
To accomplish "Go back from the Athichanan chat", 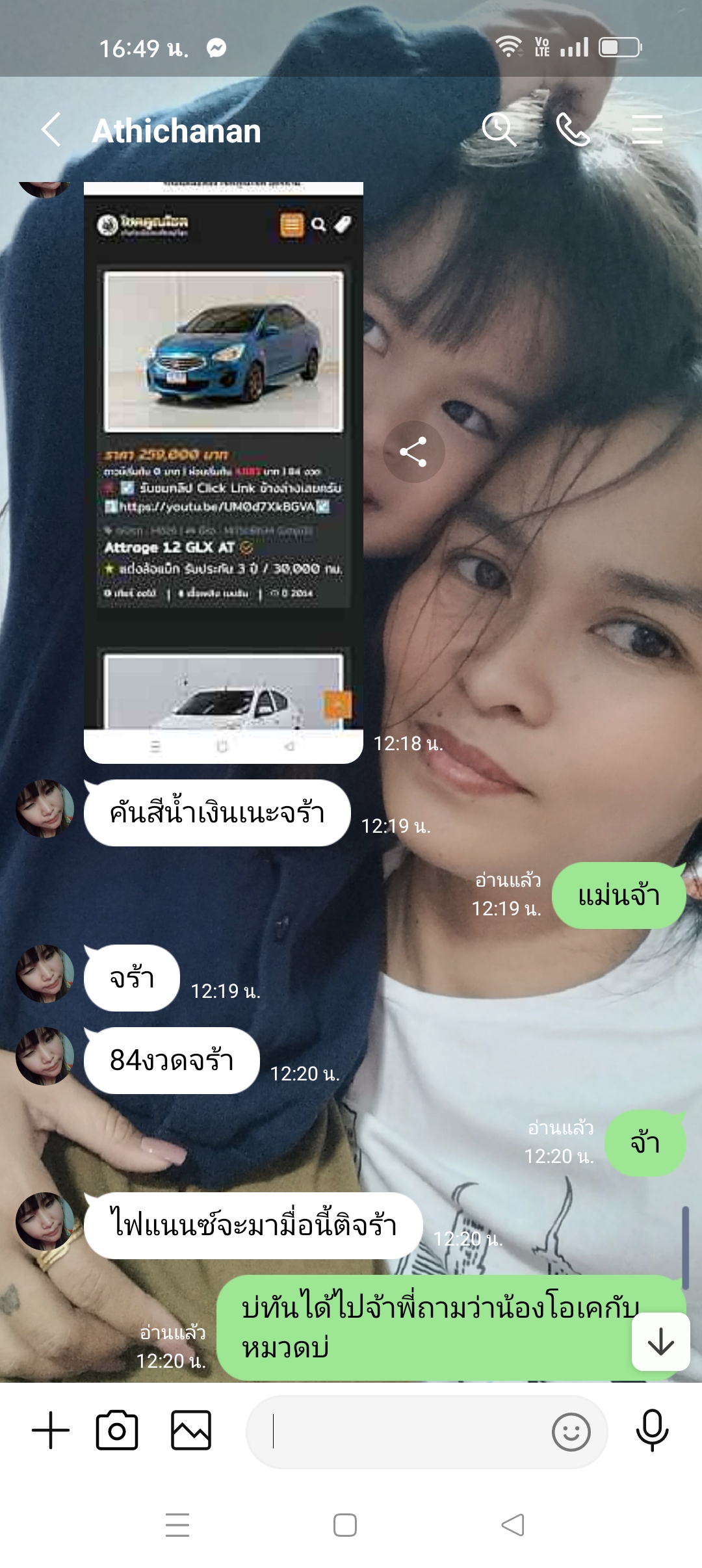I will pos(51,130).
